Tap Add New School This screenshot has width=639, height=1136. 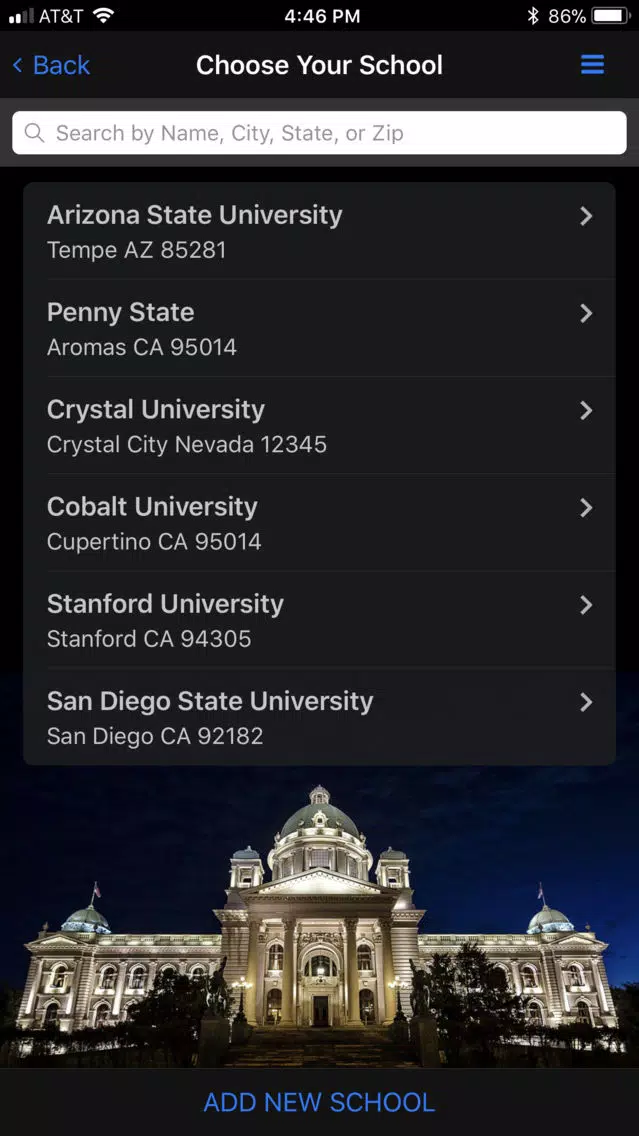click(x=320, y=1102)
